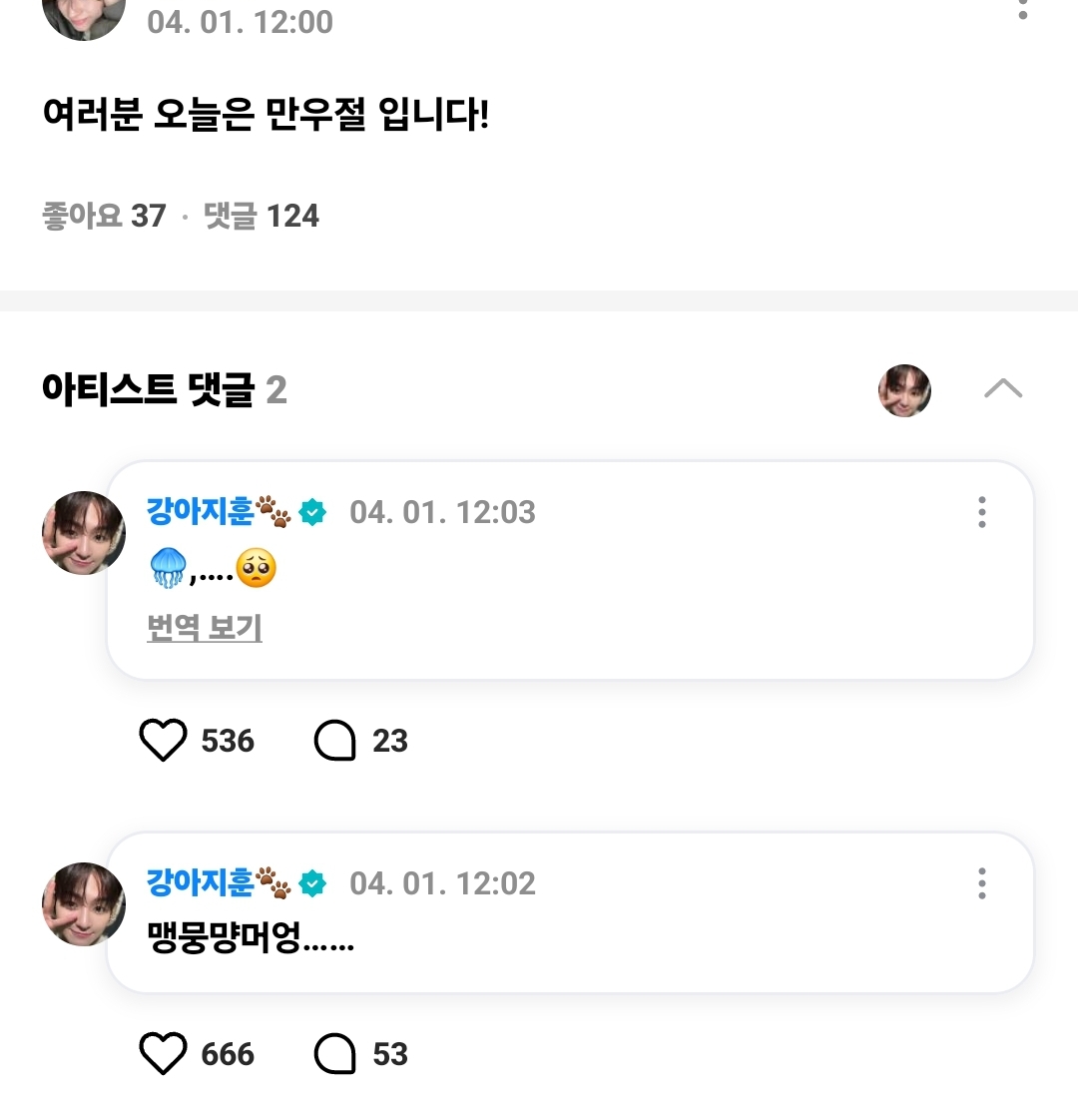Open the post author's profile picture
The width and height of the screenshot is (1078, 1120).
tap(84, 15)
